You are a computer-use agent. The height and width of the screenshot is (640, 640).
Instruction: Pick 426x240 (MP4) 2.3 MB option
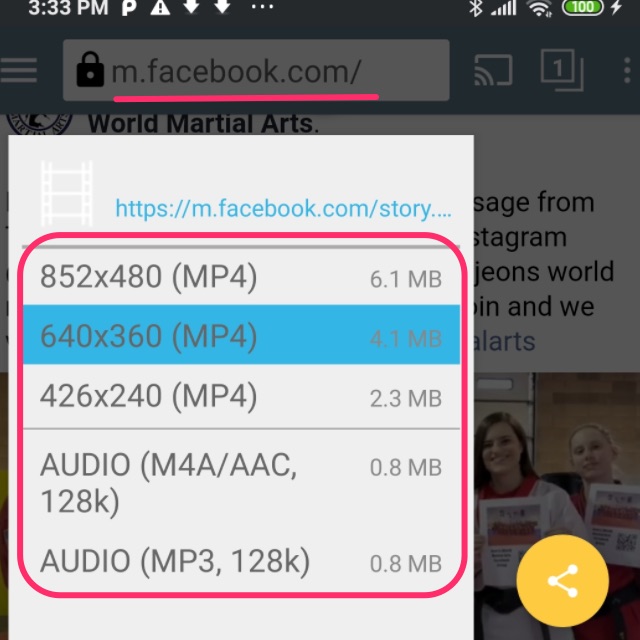pos(241,396)
